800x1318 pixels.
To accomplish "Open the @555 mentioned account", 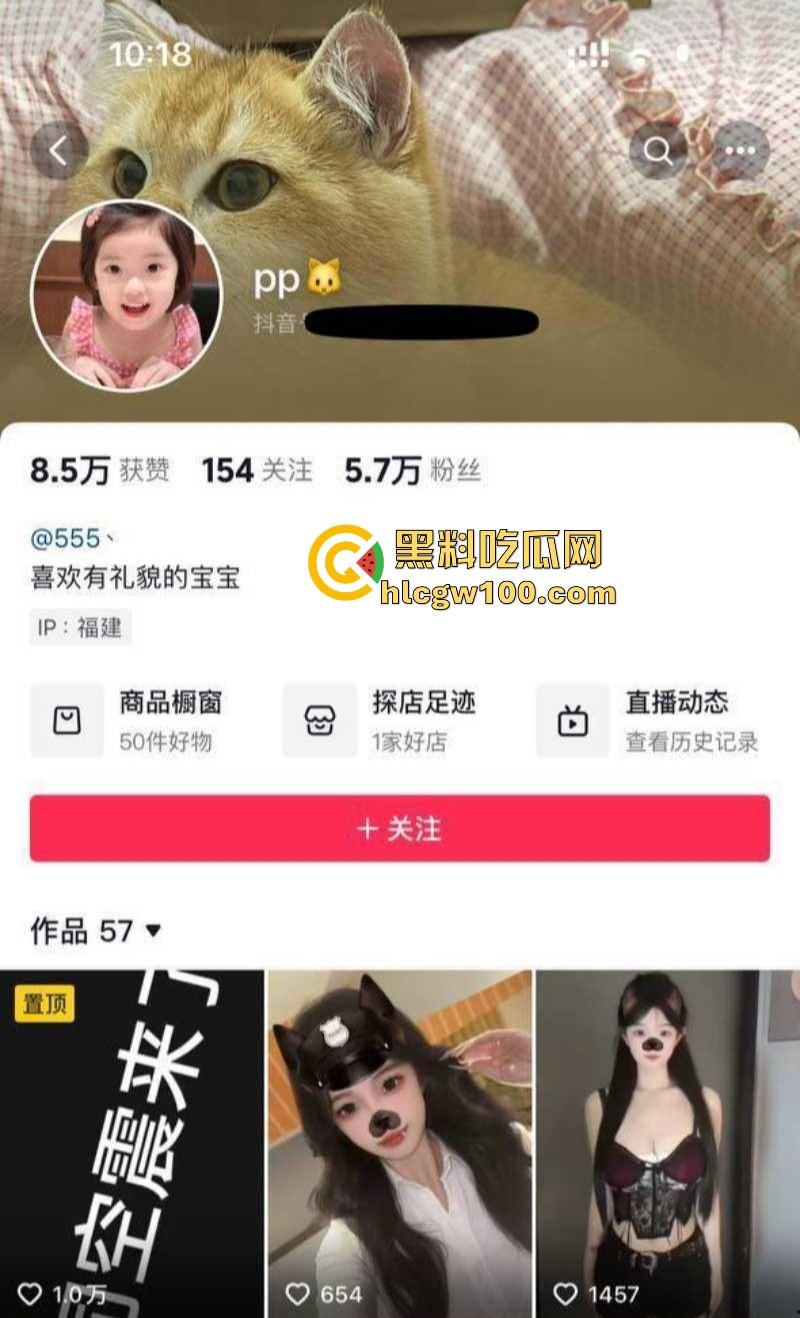I will (66, 540).
